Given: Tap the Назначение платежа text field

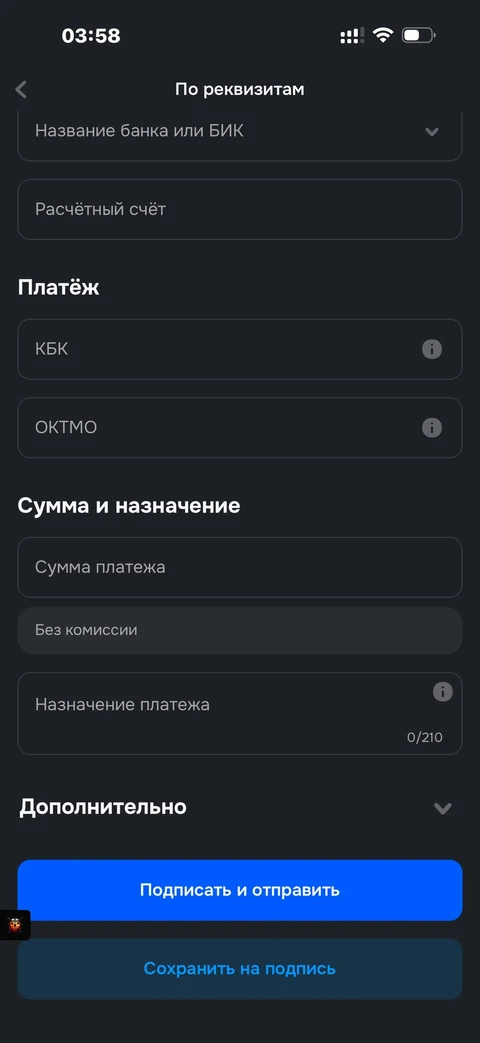Looking at the screenshot, I should tap(239, 714).
